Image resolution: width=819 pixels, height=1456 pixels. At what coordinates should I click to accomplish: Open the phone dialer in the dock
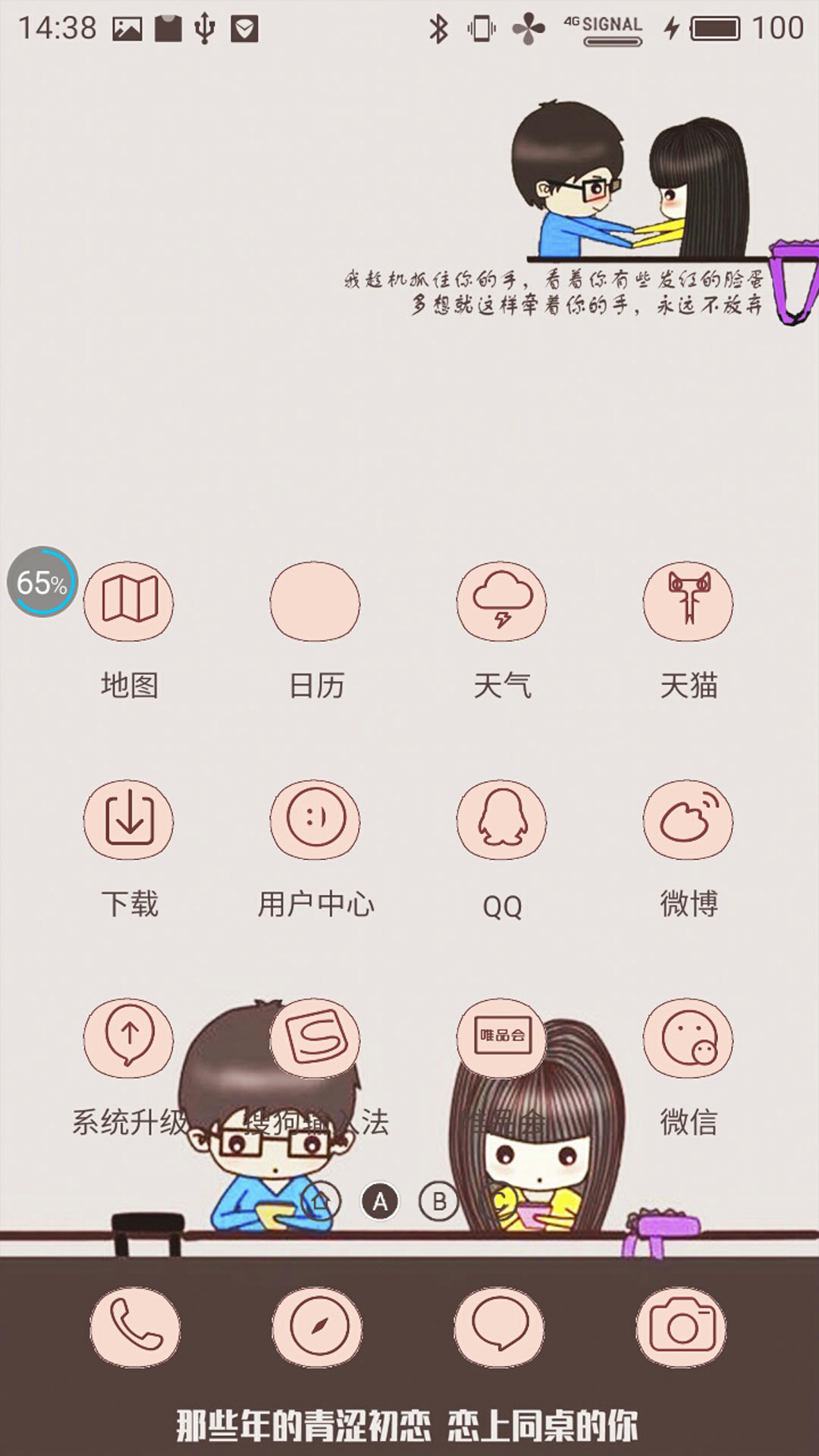tap(135, 1327)
